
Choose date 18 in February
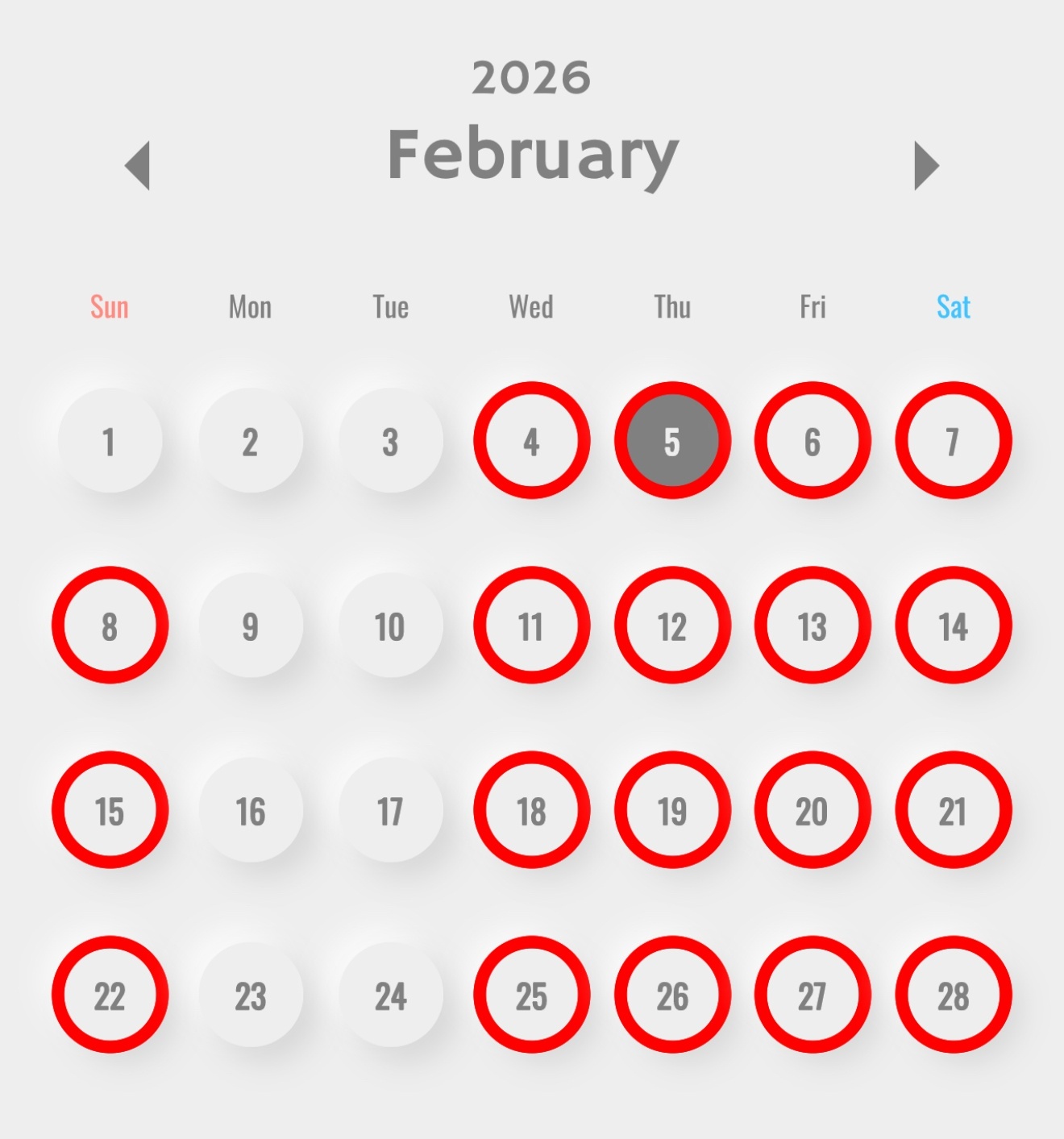point(532,810)
